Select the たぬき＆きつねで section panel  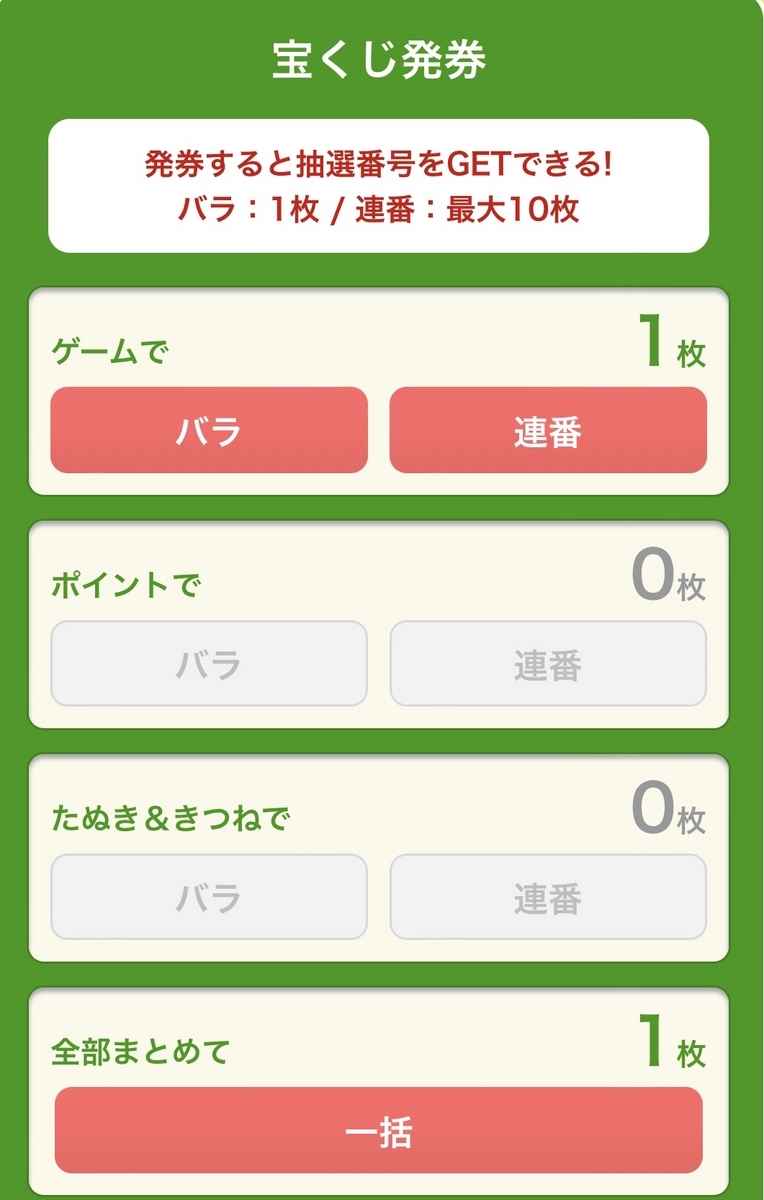point(382,857)
